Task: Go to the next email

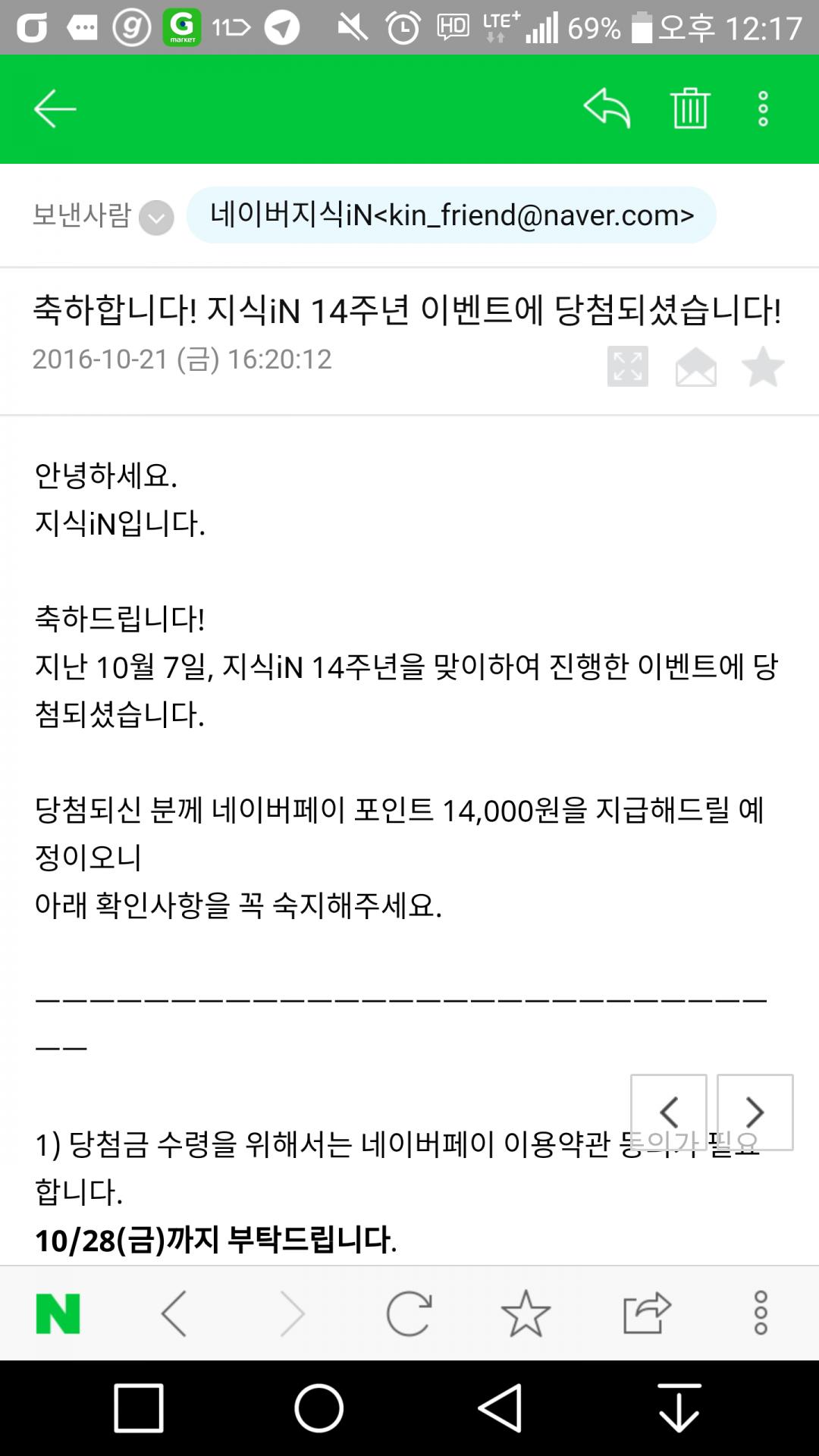Action: coord(755,1112)
